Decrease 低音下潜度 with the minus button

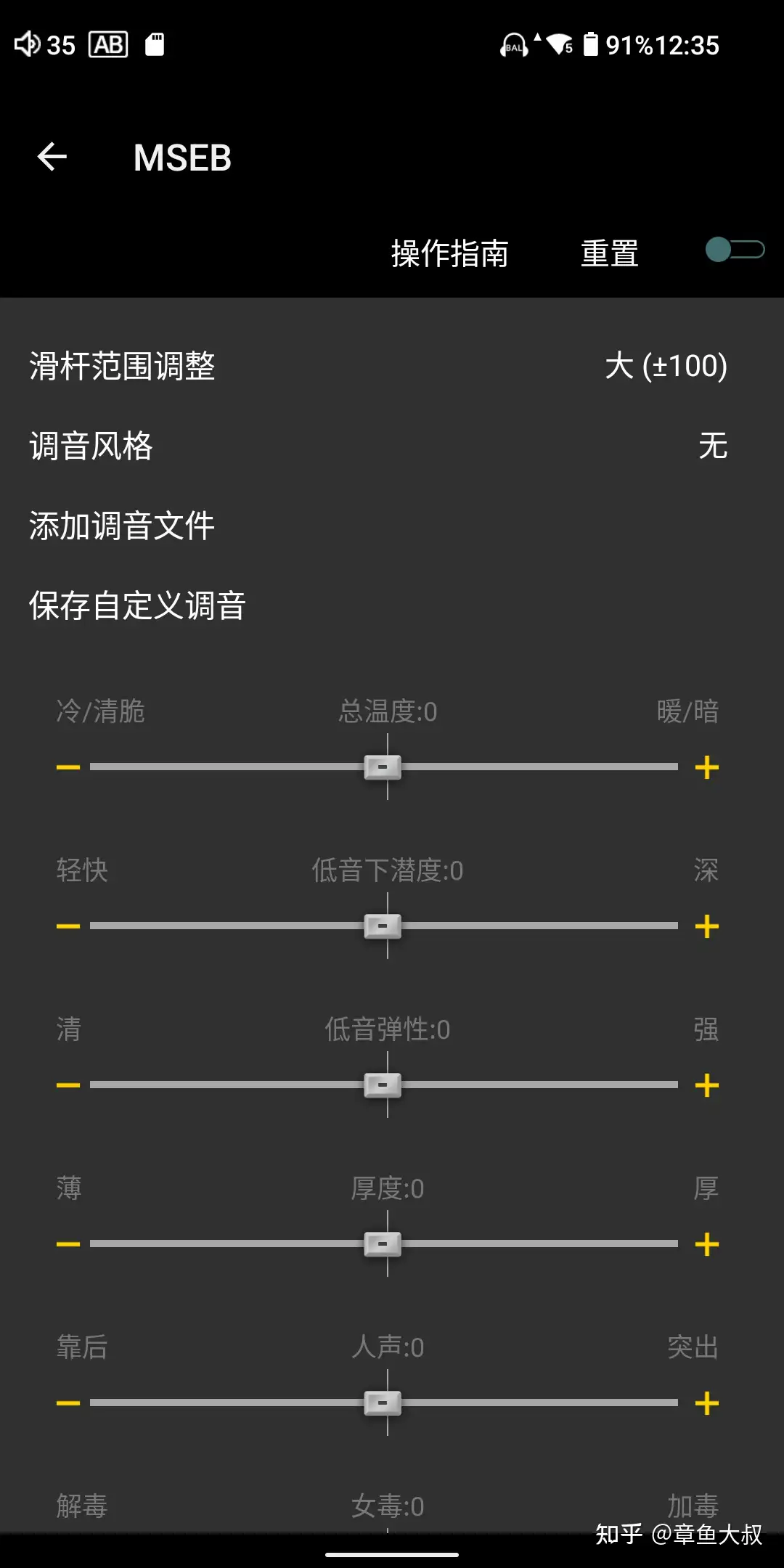[68, 926]
